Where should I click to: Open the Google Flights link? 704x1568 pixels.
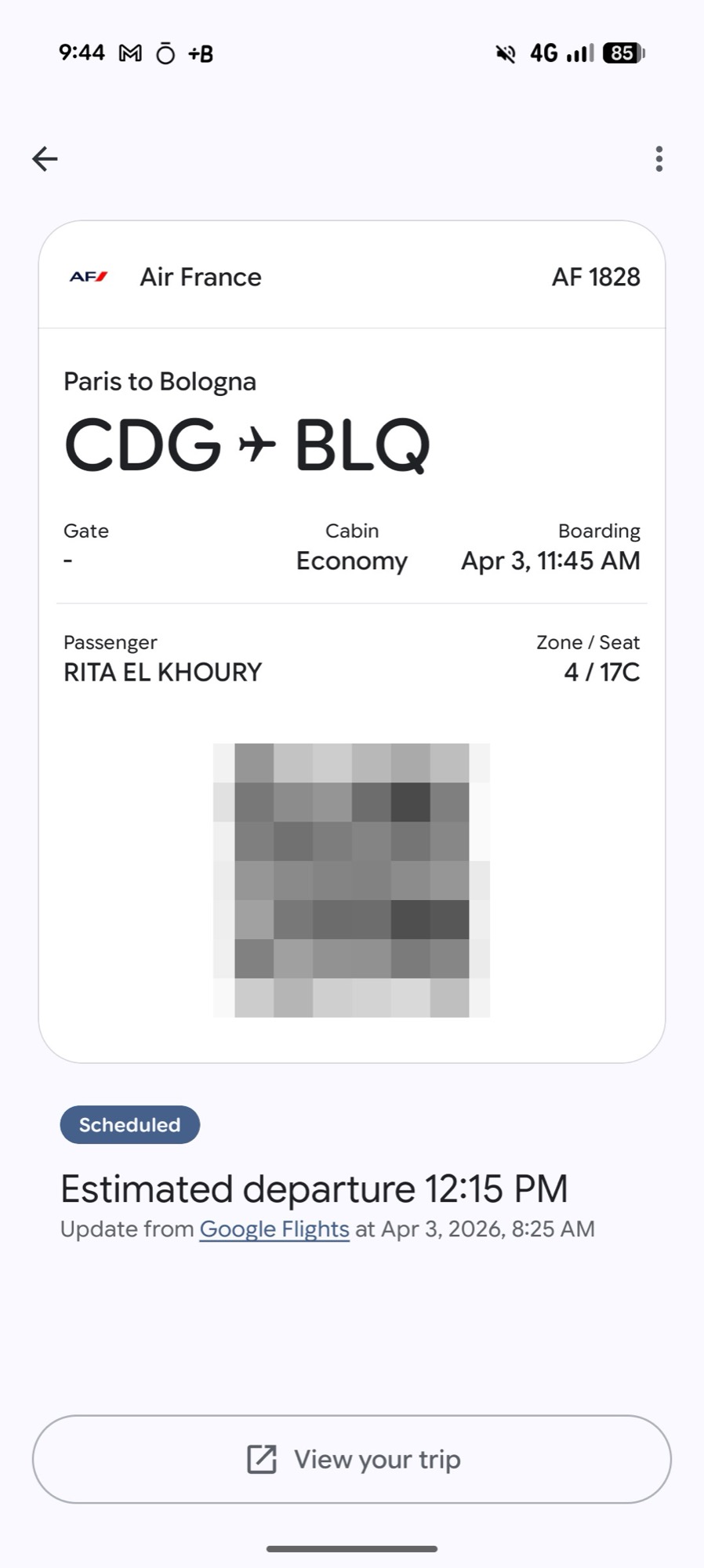(274, 1229)
